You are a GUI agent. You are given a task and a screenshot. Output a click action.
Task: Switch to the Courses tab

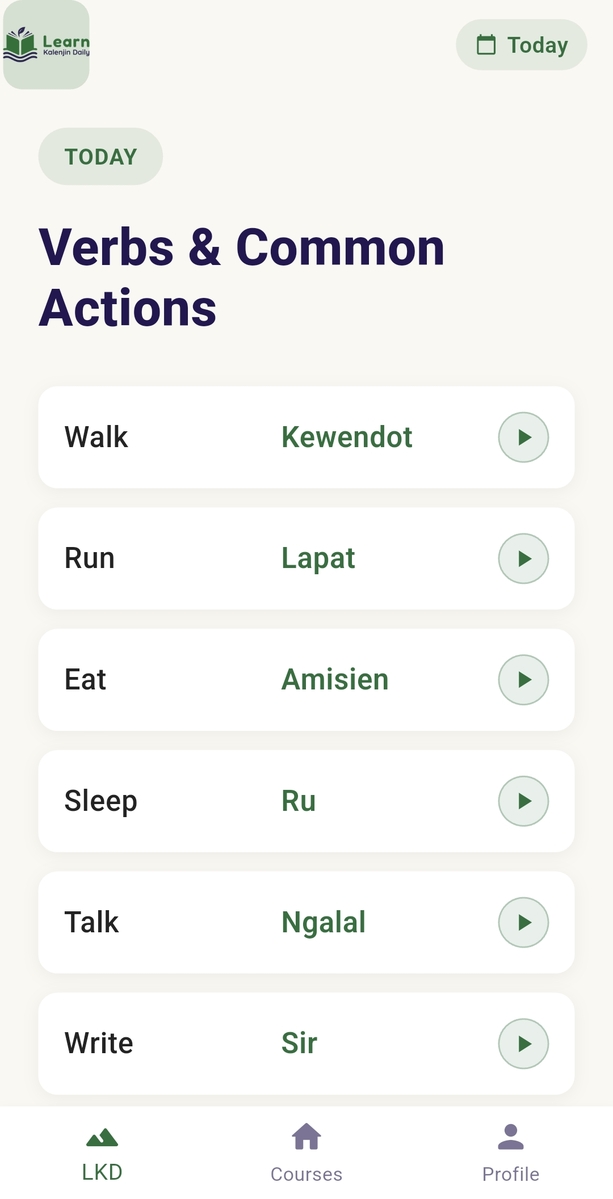(306, 1152)
